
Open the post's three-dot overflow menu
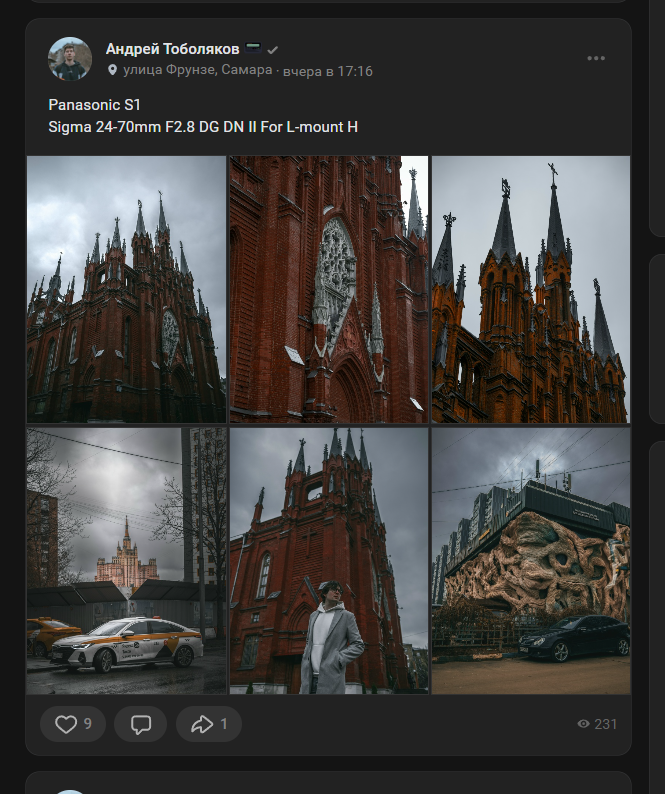pyautogui.click(x=596, y=58)
